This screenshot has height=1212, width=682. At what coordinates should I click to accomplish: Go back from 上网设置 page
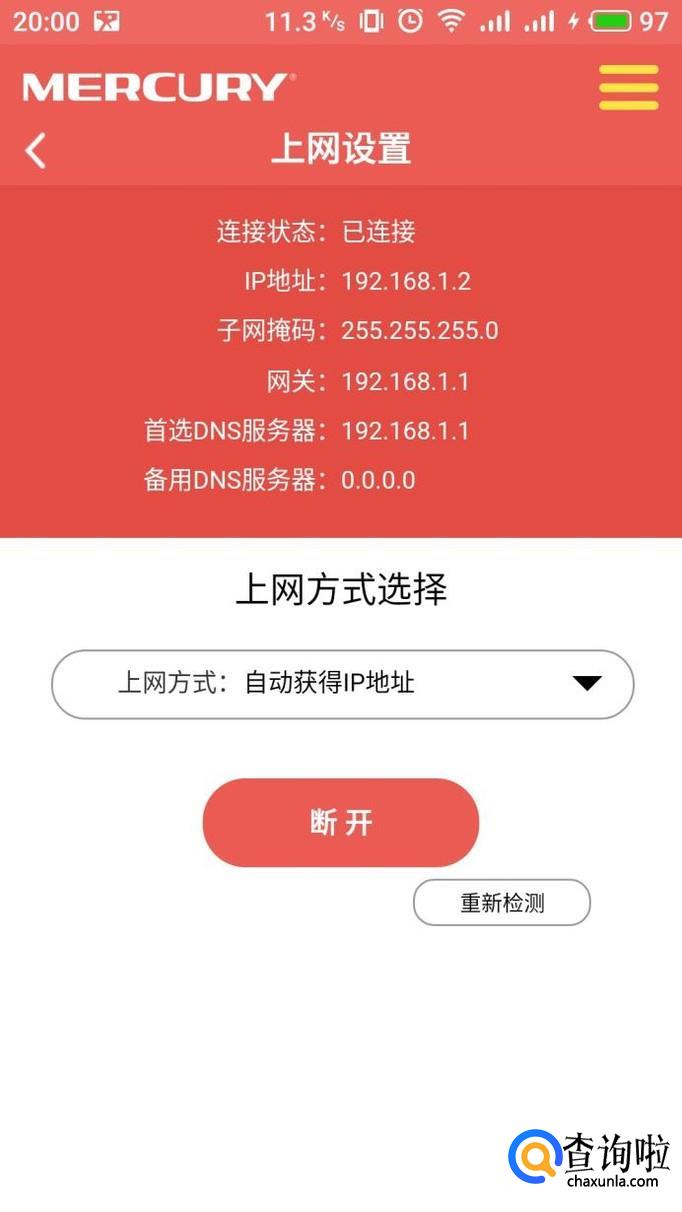(36, 151)
